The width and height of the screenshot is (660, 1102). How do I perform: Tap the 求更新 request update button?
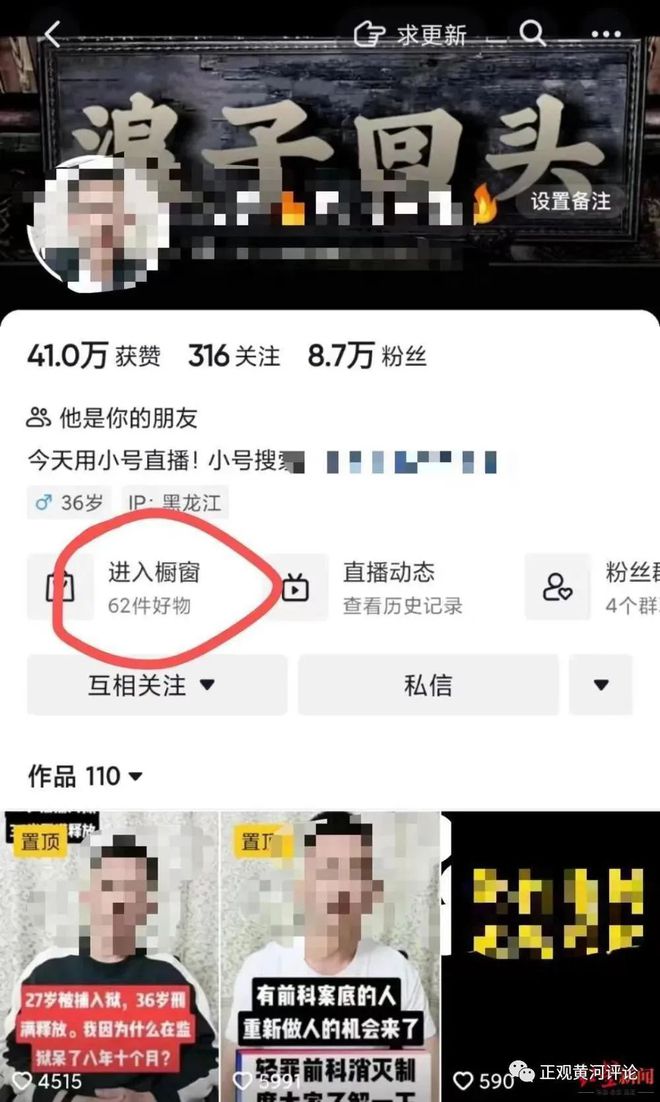pos(410,33)
